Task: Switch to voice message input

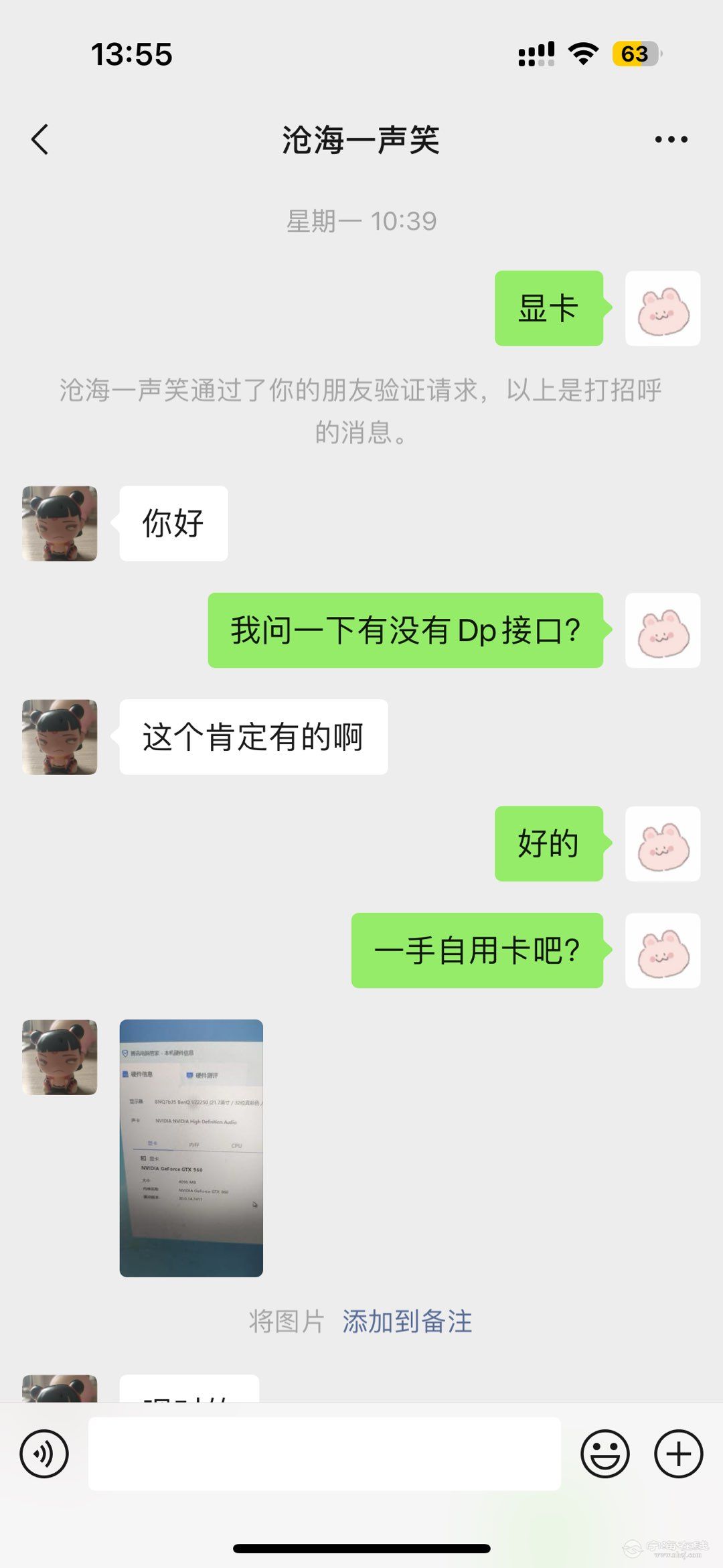Action: pyautogui.click(x=44, y=1454)
